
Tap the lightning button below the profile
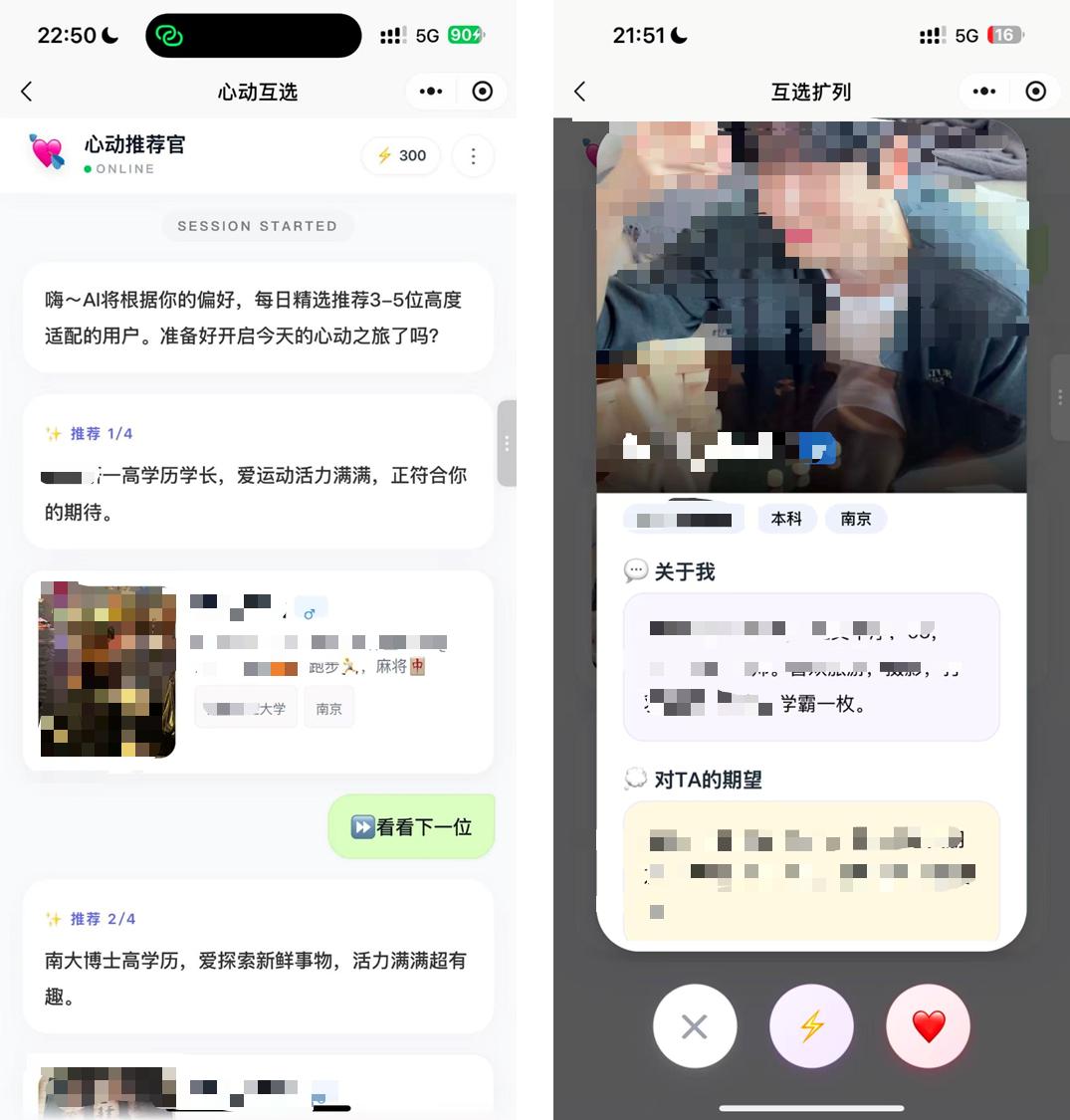coord(811,1026)
